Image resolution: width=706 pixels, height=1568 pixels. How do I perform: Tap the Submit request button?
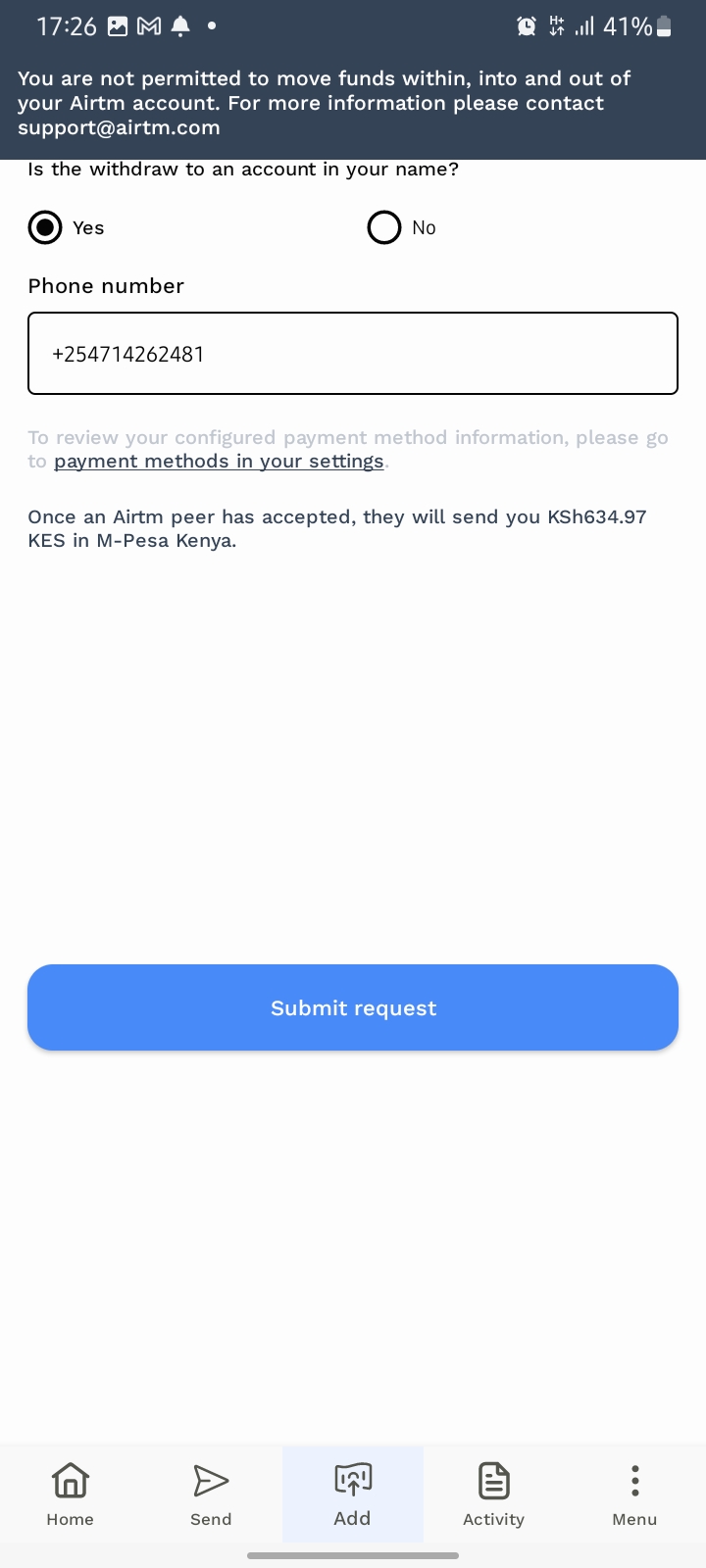point(353,1007)
